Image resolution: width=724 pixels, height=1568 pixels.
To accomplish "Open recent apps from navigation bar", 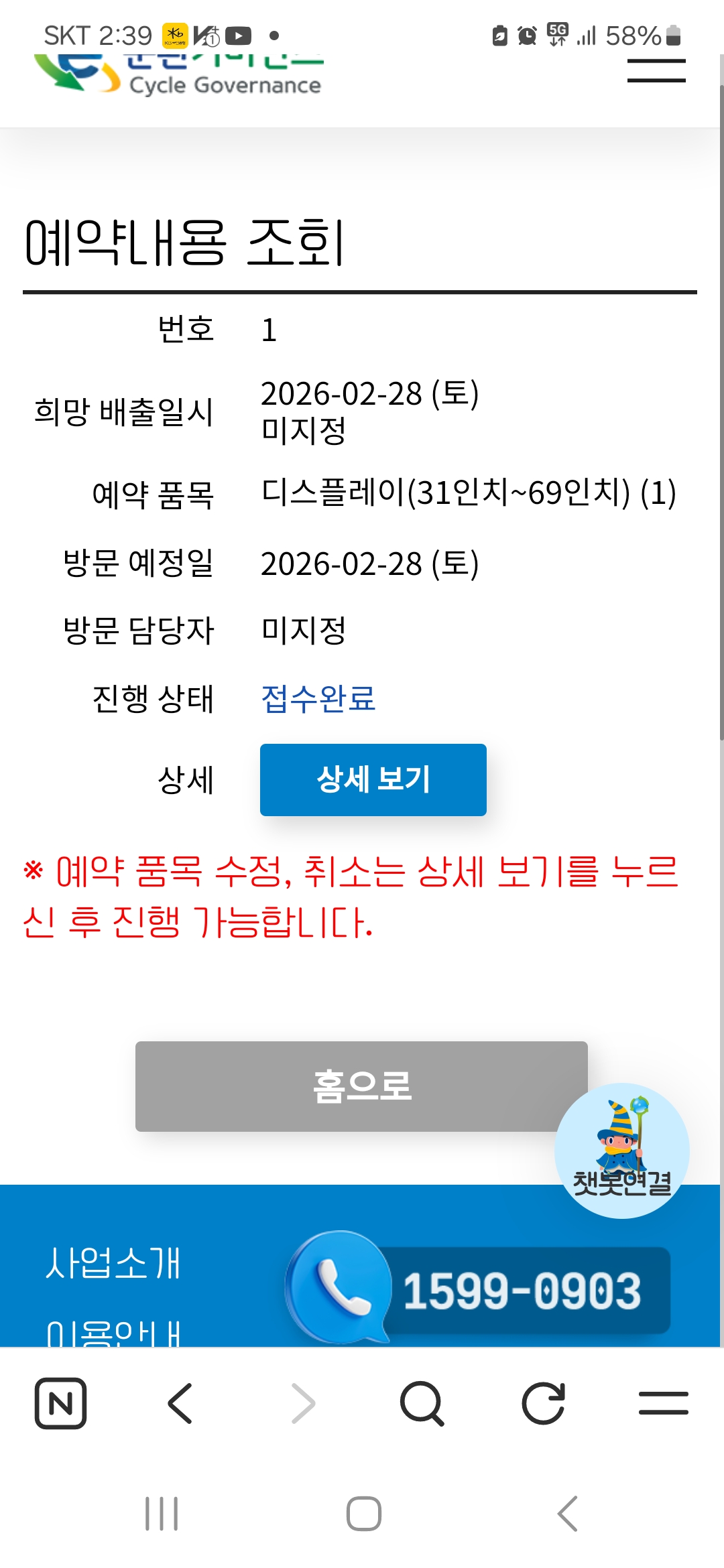I will point(162,1514).
